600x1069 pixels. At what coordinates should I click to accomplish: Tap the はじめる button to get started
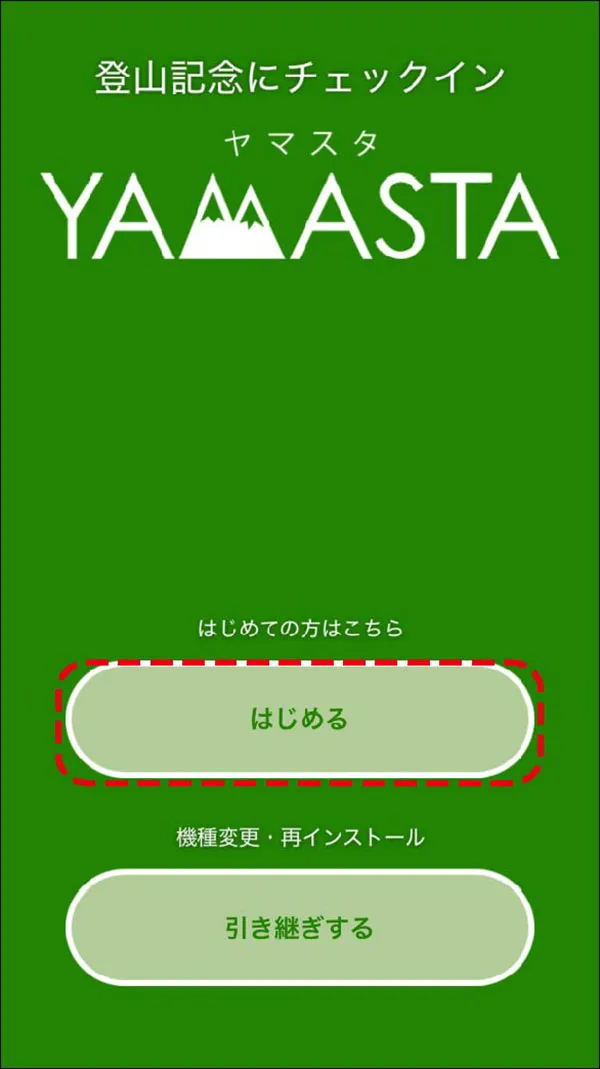click(299, 720)
